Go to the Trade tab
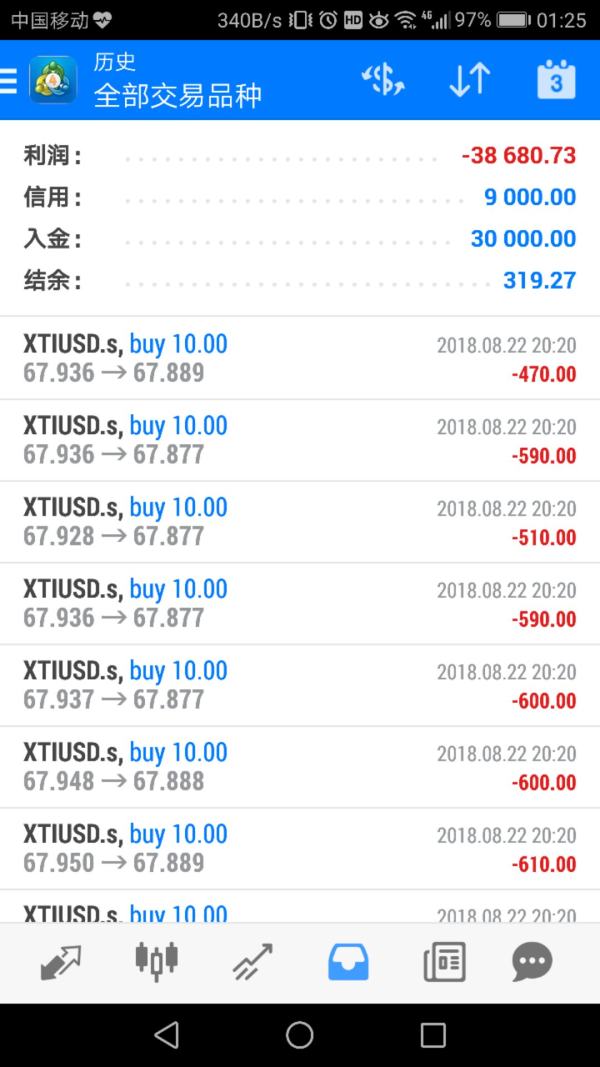The image size is (600, 1067). click(x=252, y=962)
